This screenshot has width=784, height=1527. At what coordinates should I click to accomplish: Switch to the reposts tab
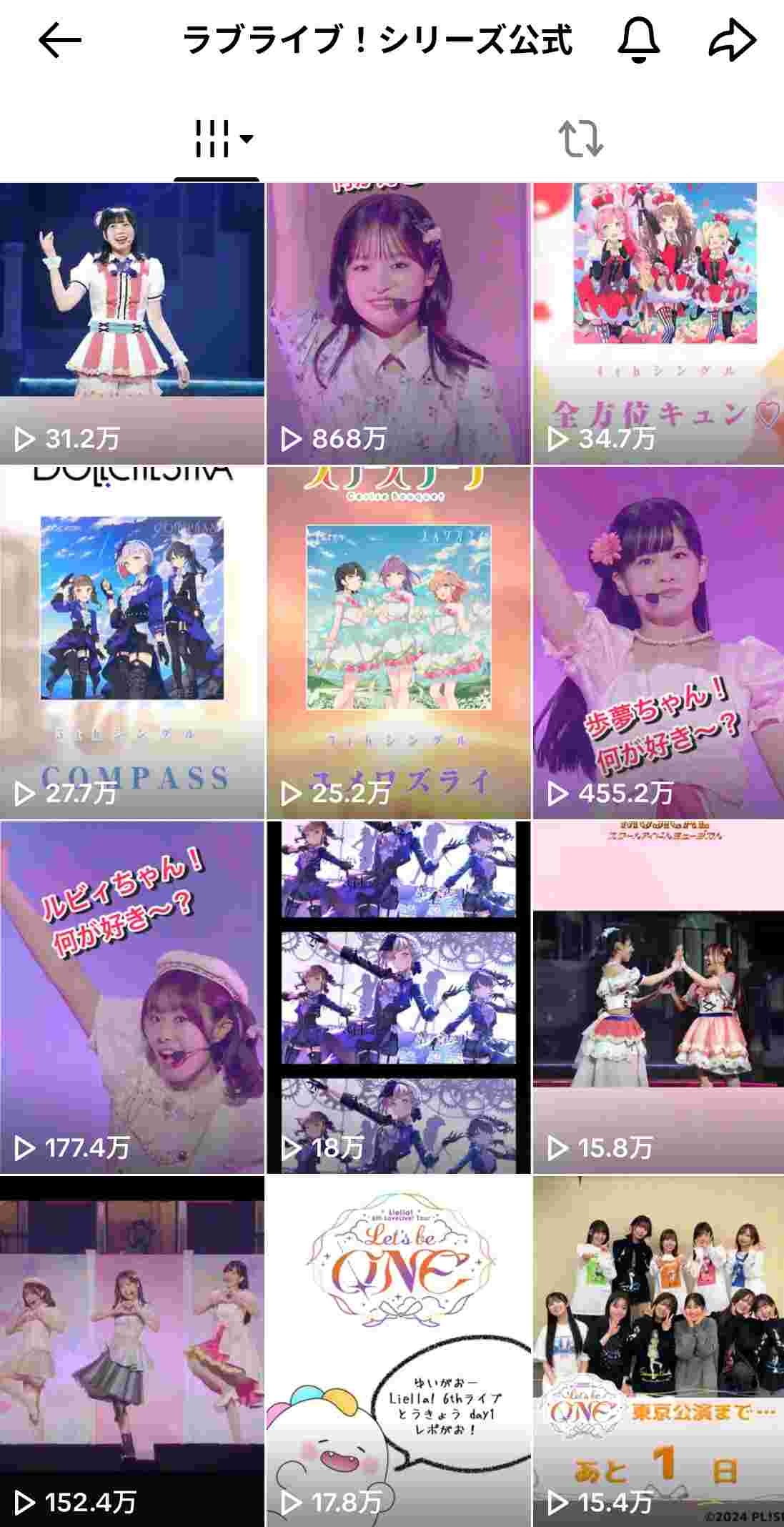click(580, 139)
